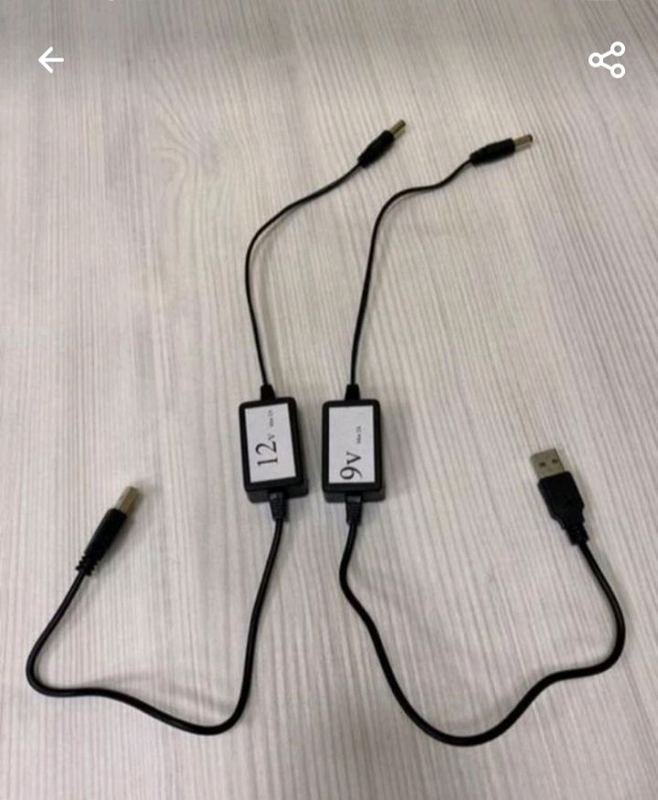The height and width of the screenshot is (800, 658).
Task: Share this product photo
Action: click(x=607, y=61)
